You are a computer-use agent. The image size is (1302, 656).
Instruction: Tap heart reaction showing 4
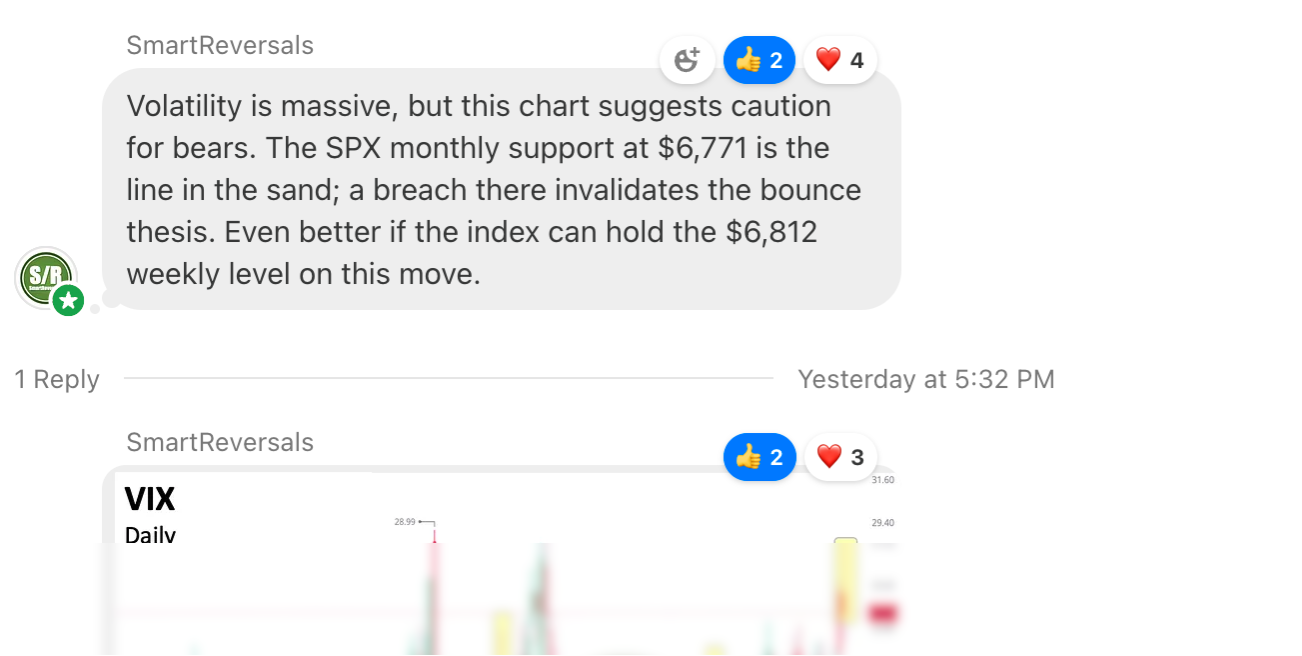[840, 61]
